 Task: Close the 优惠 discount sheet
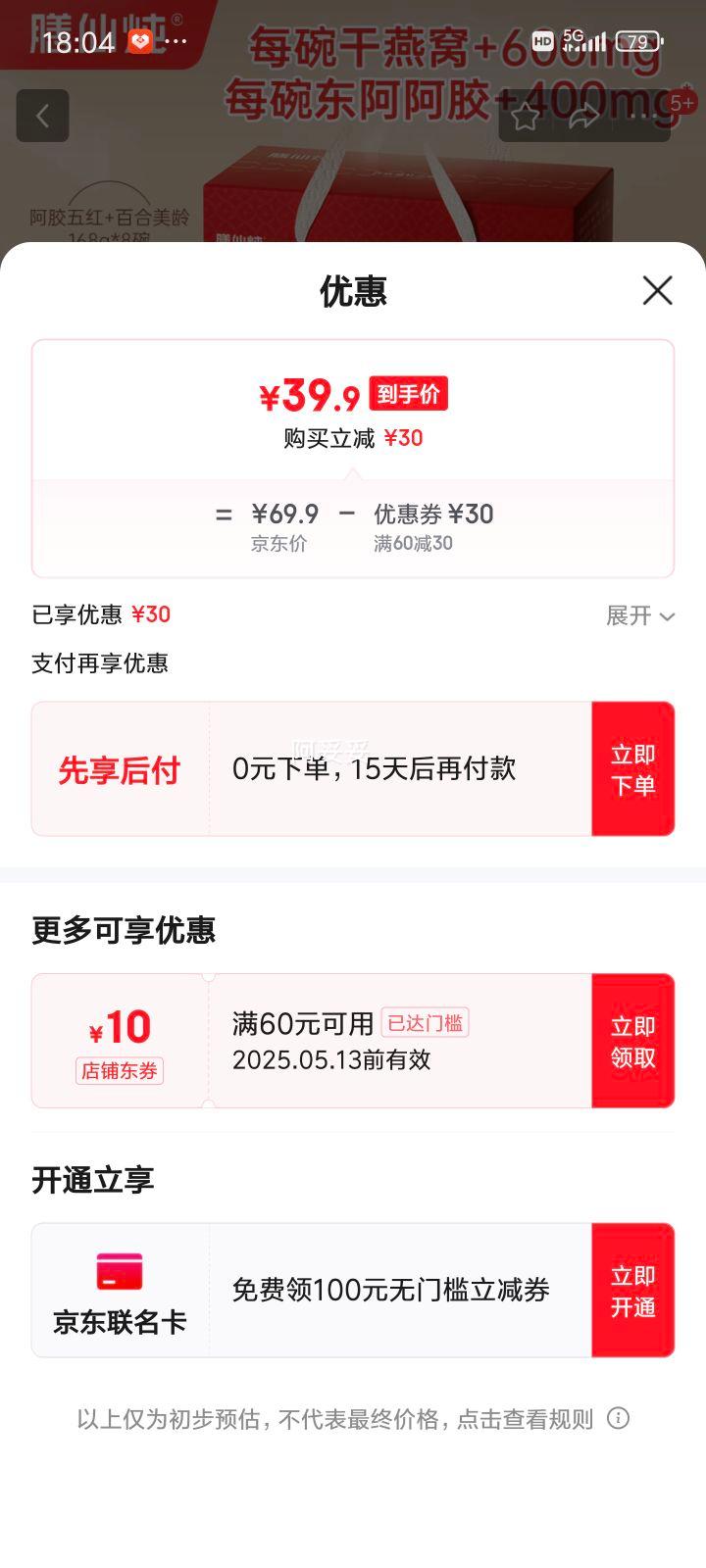click(657, 290)
